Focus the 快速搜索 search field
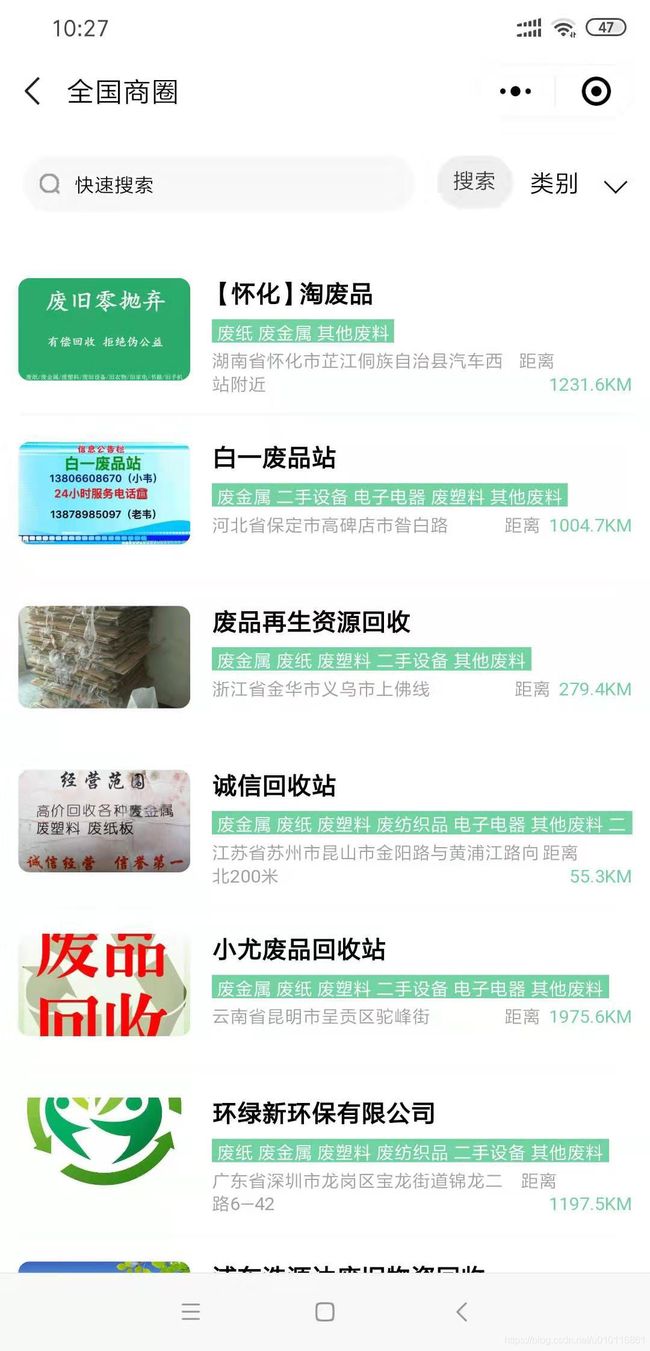This screenshot has height=1351, width=650. coord(218,184)
